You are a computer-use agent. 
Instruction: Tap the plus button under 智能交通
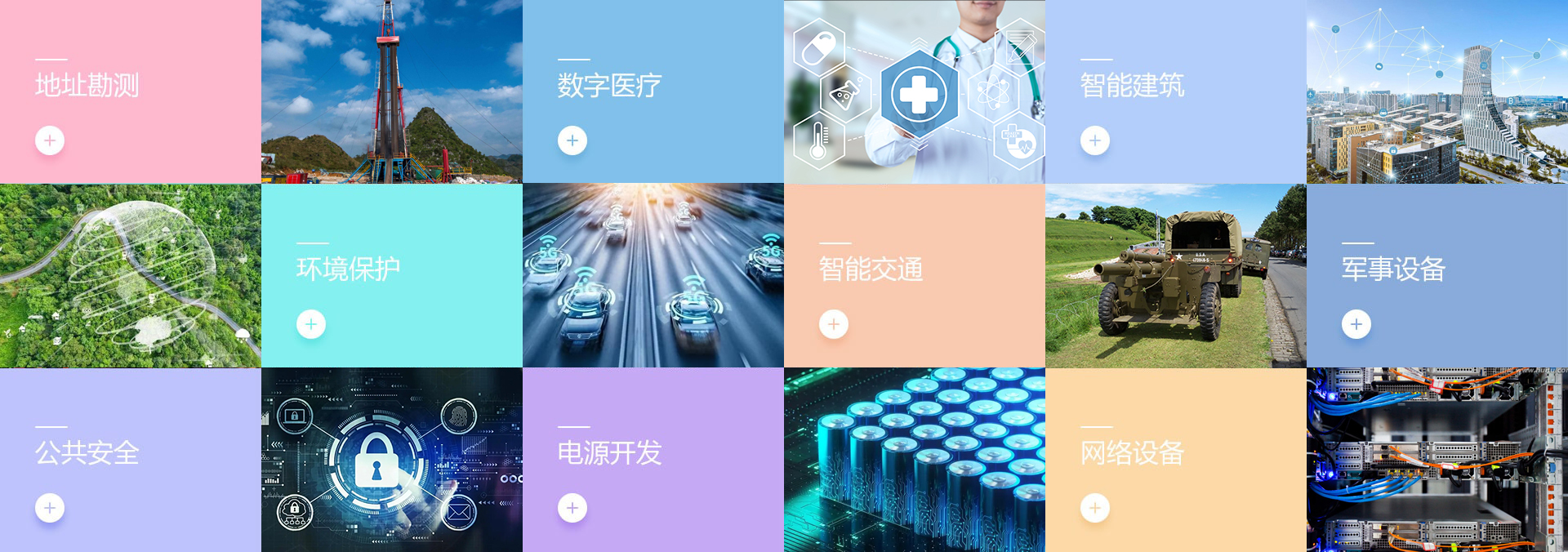pyautogui.click(x=834, y=324)
